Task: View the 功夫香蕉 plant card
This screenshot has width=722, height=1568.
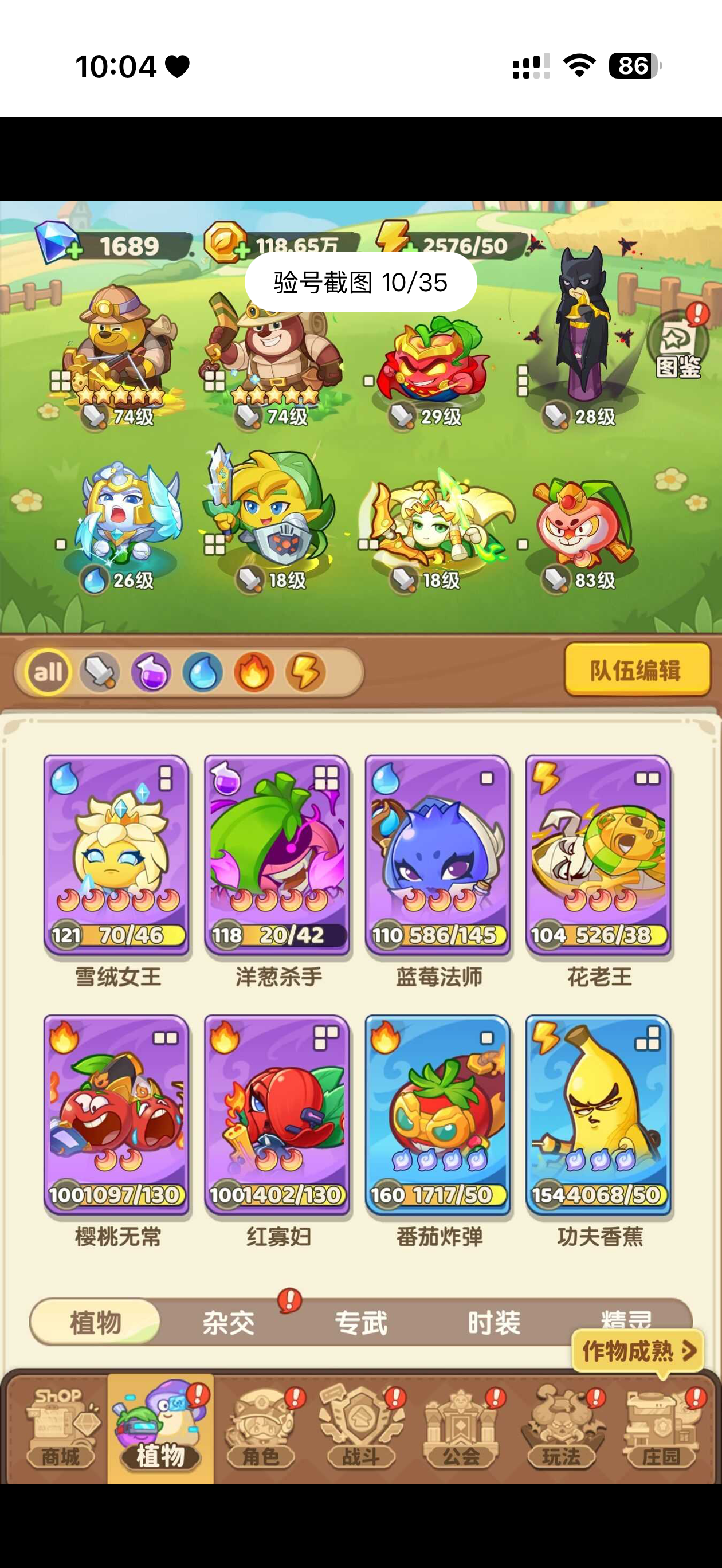Action: pos(598,1115)
